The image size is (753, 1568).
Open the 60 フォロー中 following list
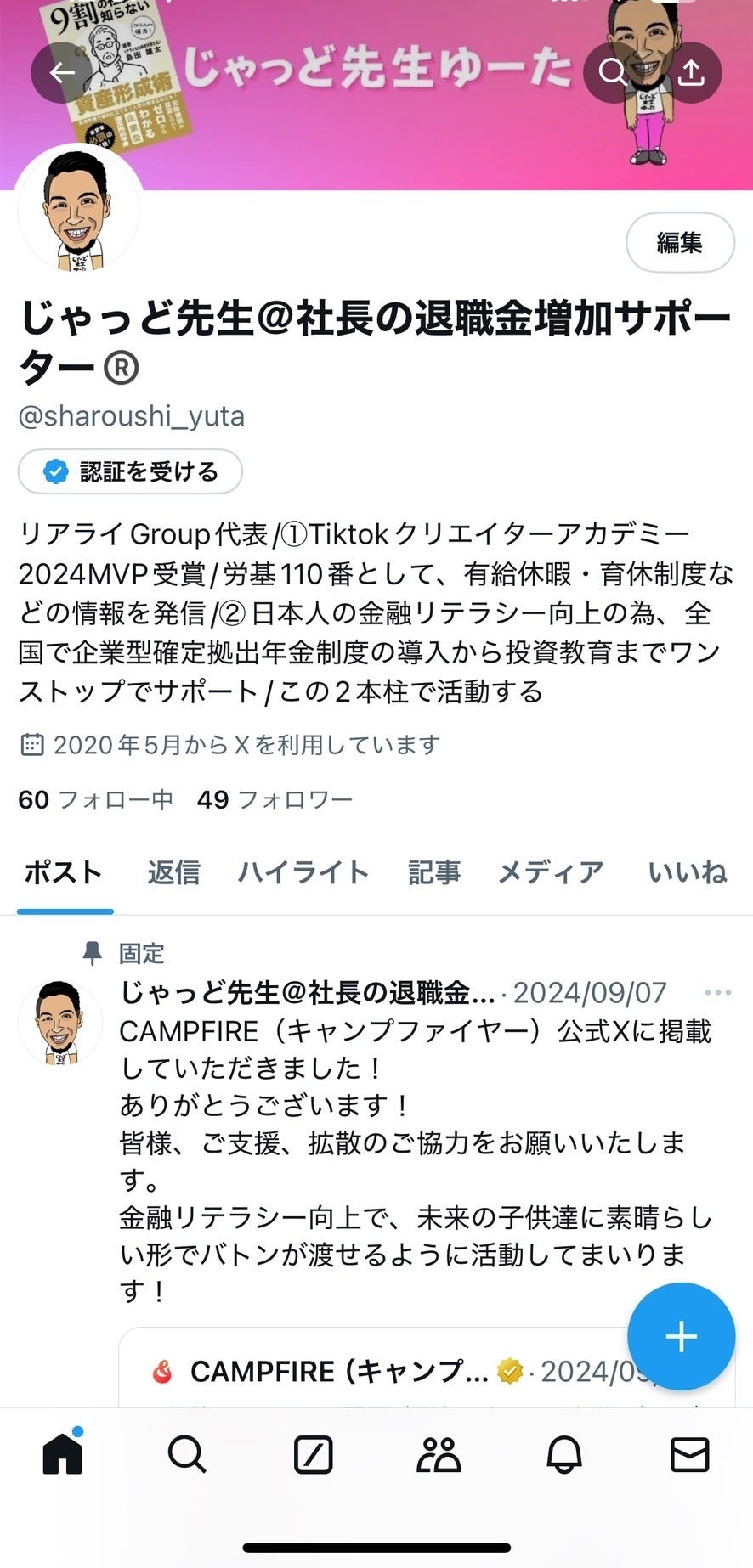point(95,799)
